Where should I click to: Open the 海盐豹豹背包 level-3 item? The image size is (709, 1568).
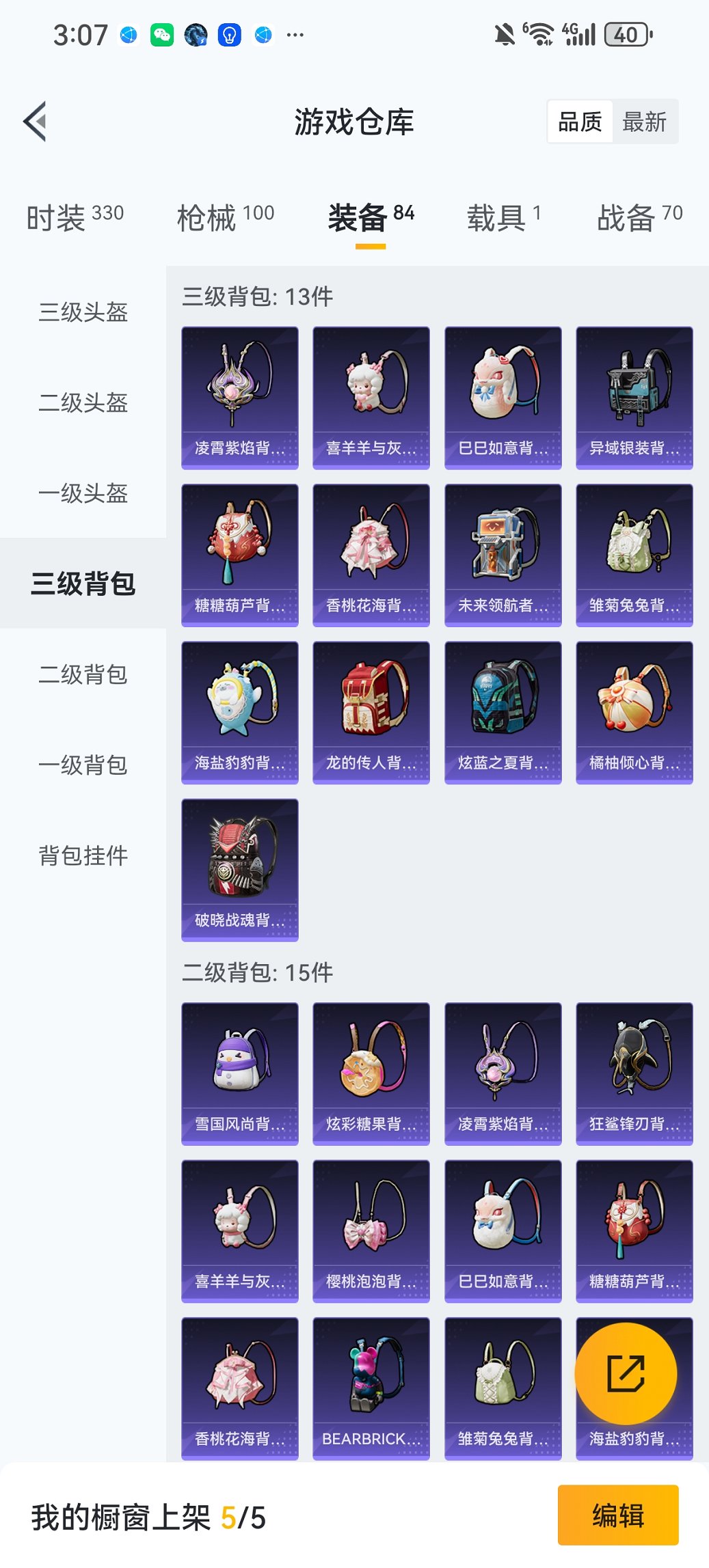click(x=239, y=712)
